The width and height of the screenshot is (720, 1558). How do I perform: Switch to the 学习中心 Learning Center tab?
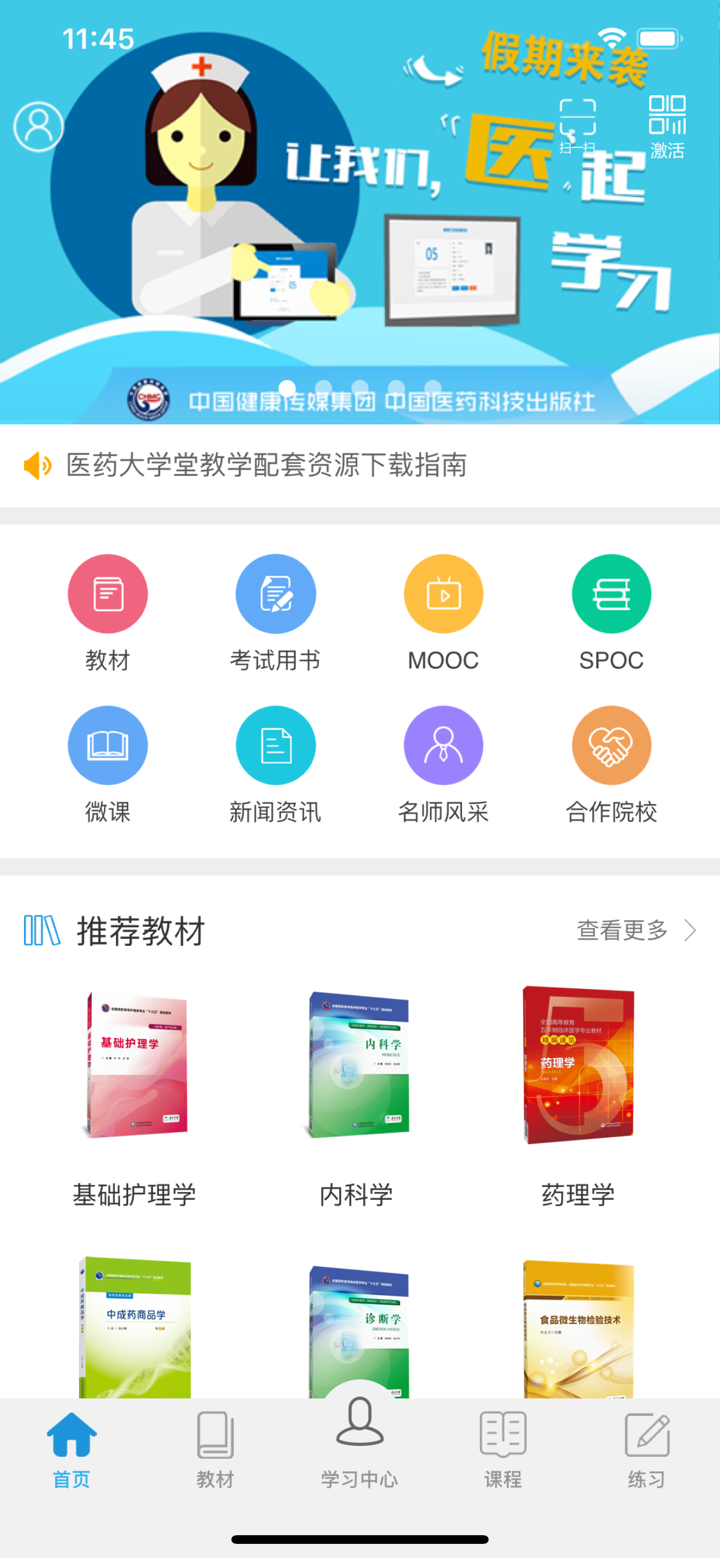click(x=359, y=1447)
